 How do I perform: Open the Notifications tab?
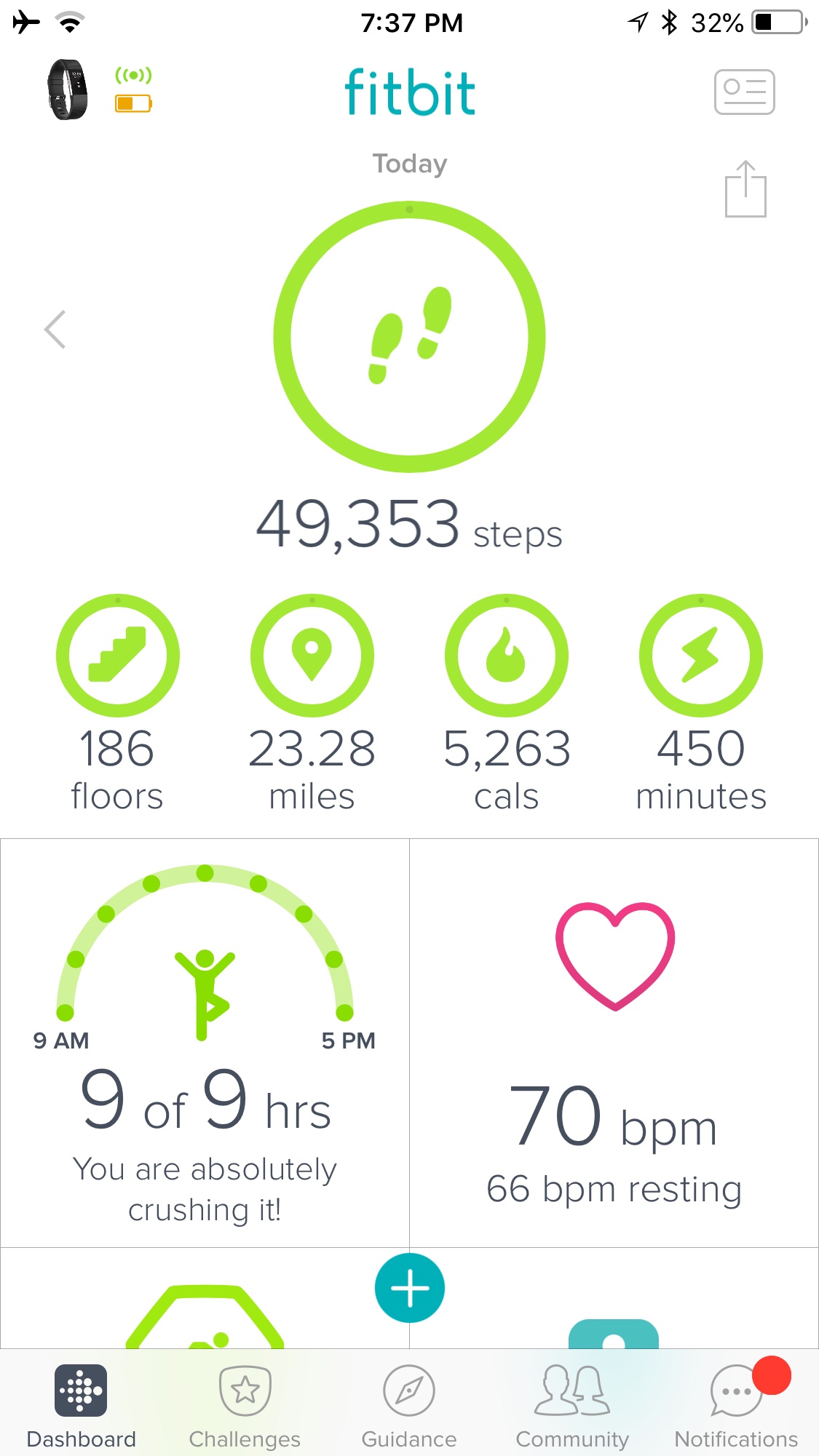point(736,1406)
